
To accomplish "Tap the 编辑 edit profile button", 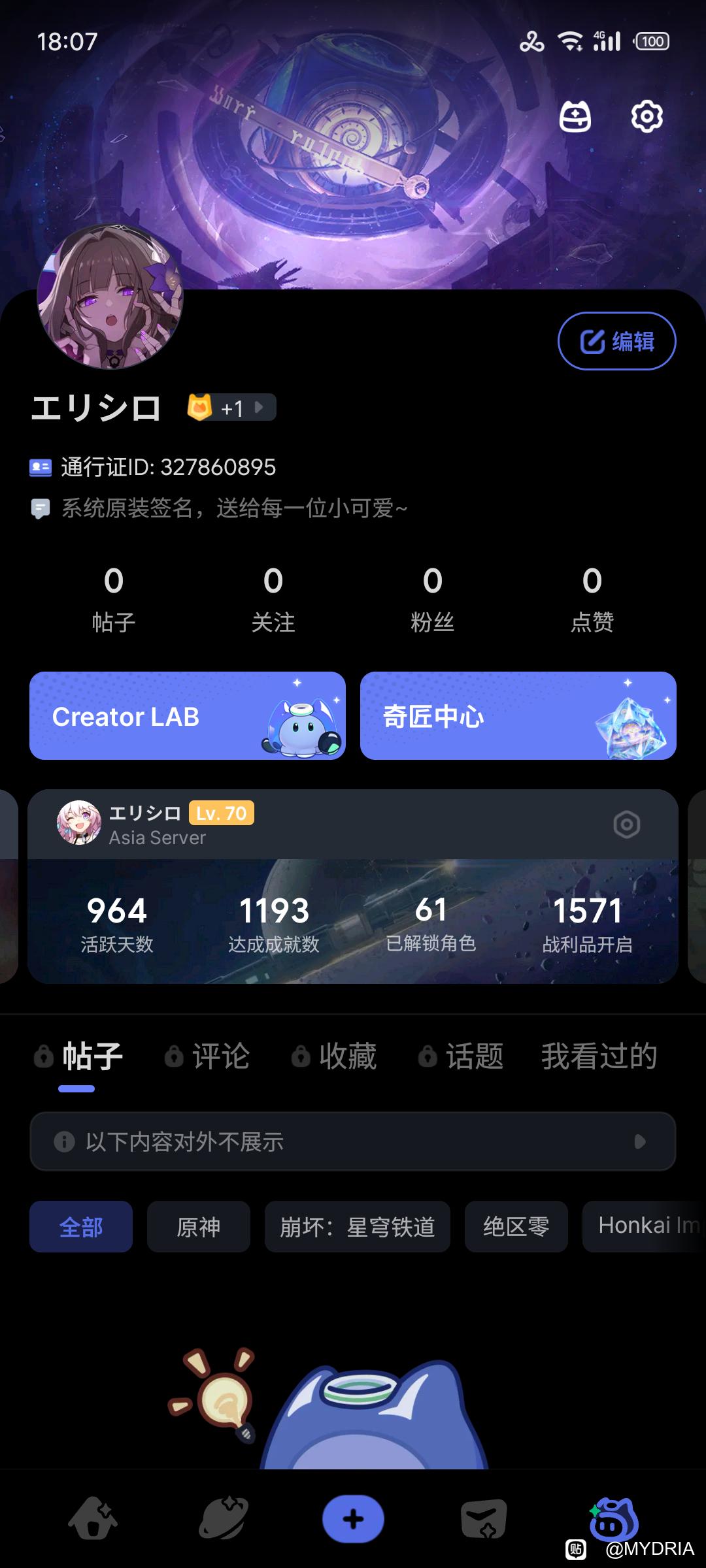I will click(616, 341).
